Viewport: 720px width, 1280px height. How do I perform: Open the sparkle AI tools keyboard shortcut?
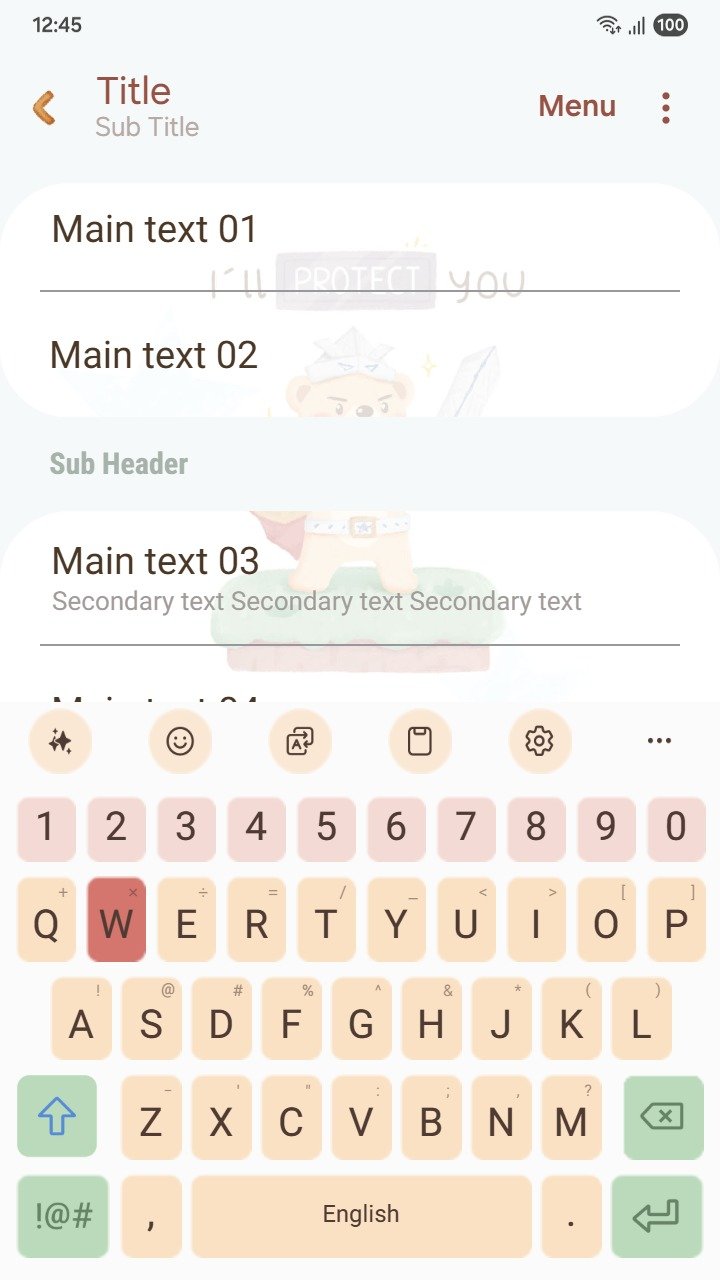60,741
